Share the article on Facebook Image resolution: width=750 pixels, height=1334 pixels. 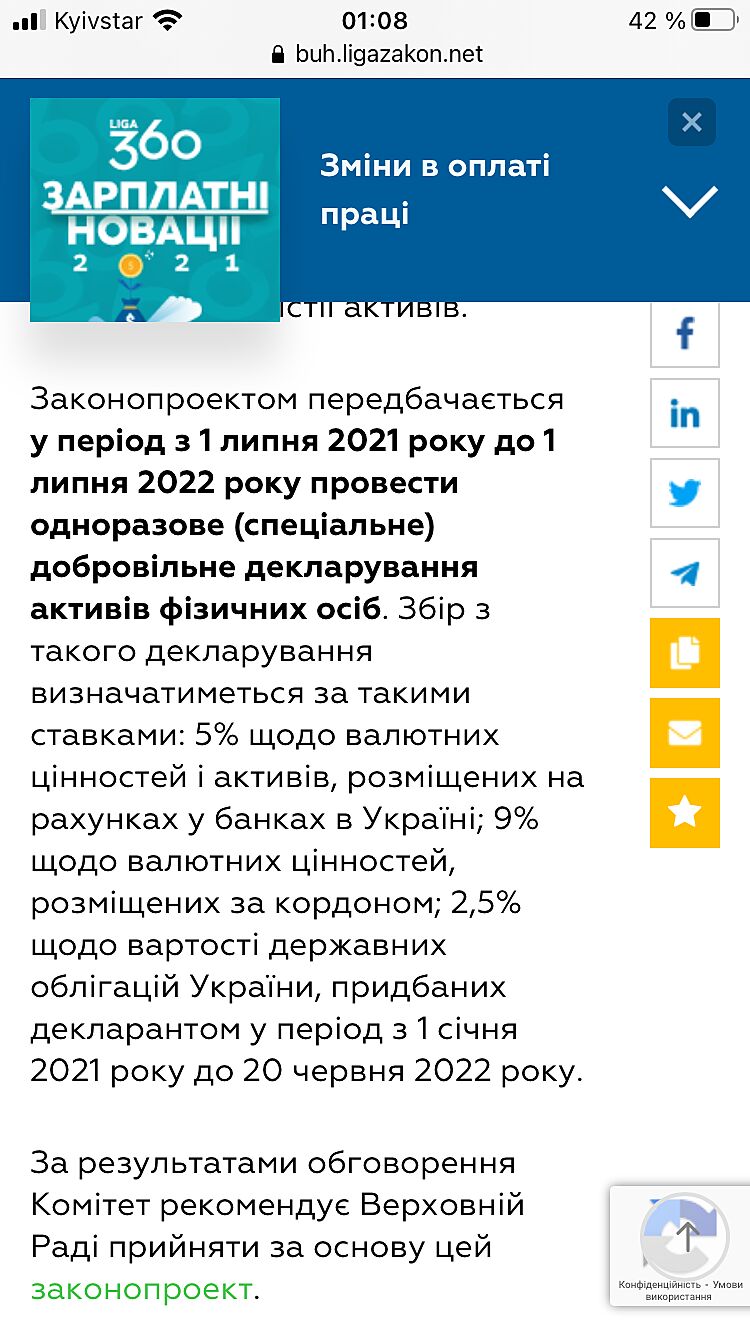[x=685, y=333]
